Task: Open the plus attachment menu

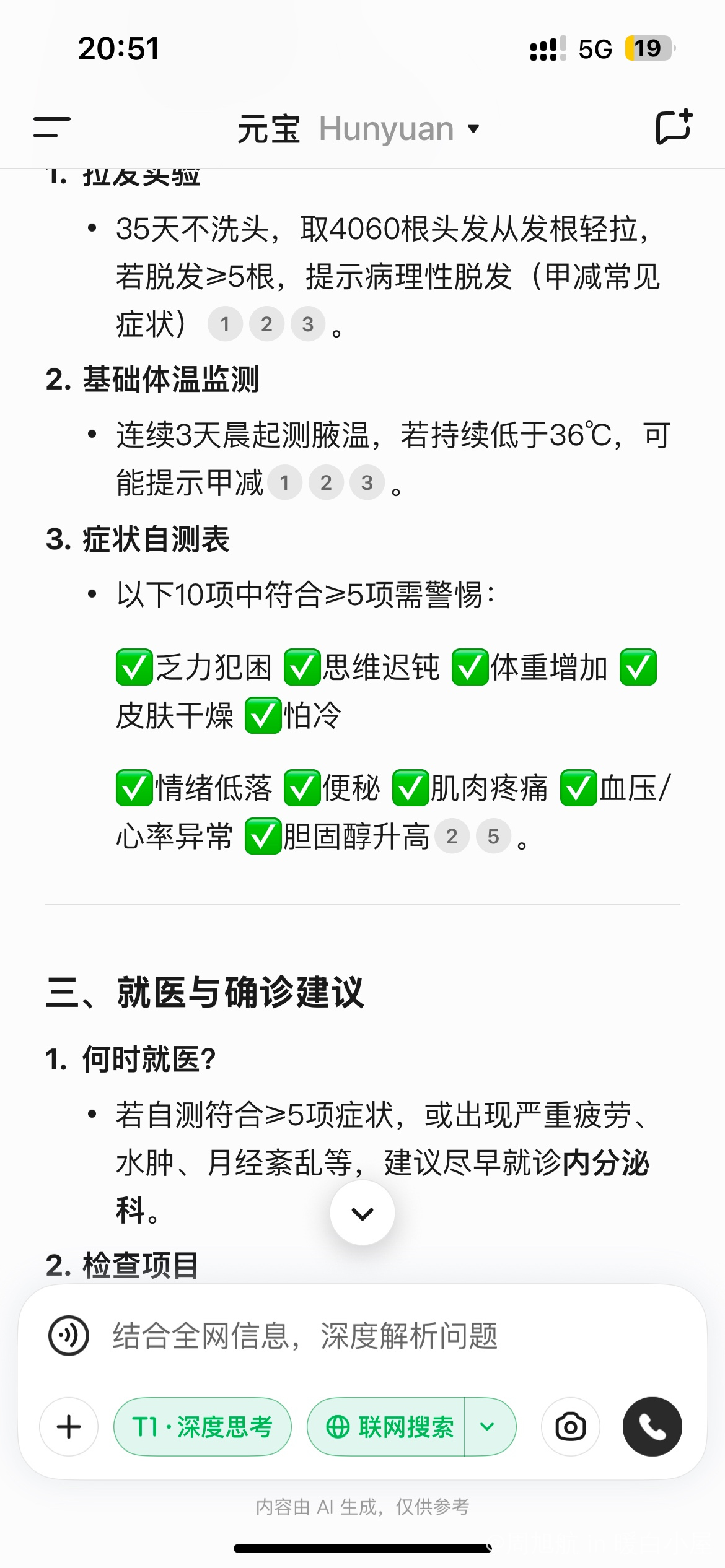Action: point(69,1427)
